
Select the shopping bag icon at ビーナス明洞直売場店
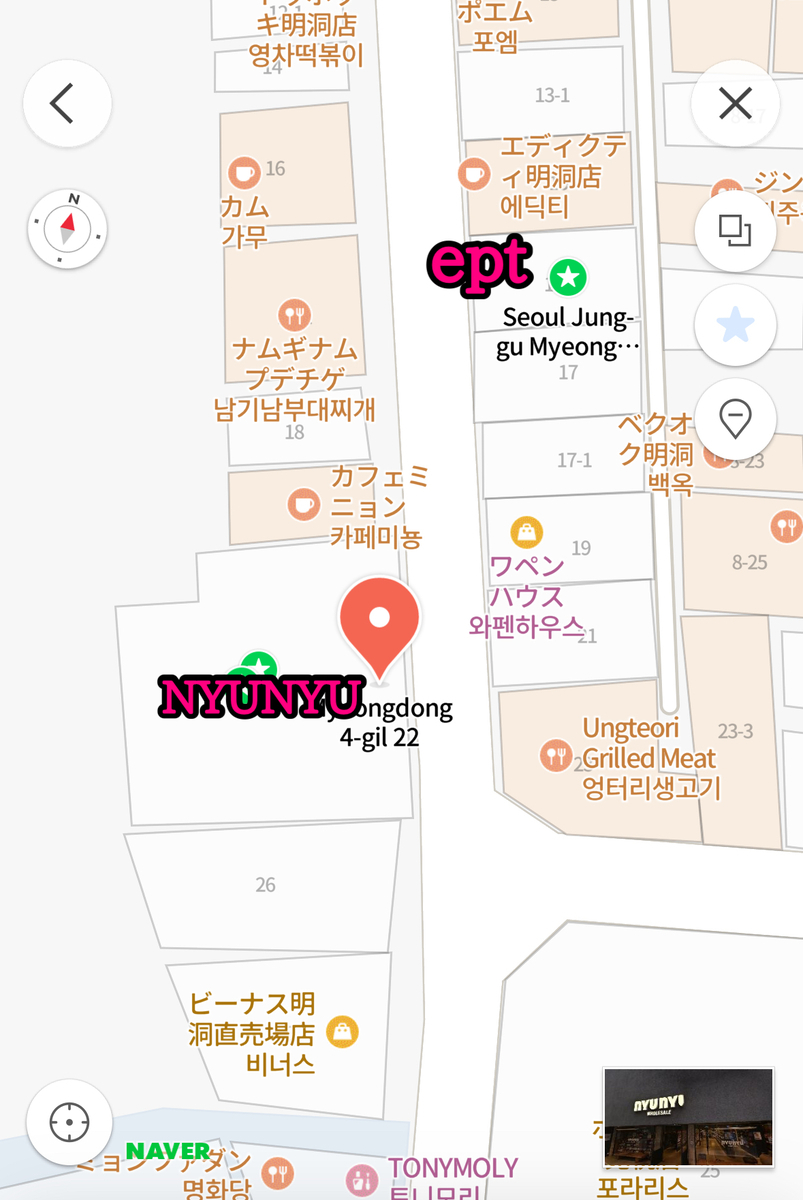(341, 1030)
